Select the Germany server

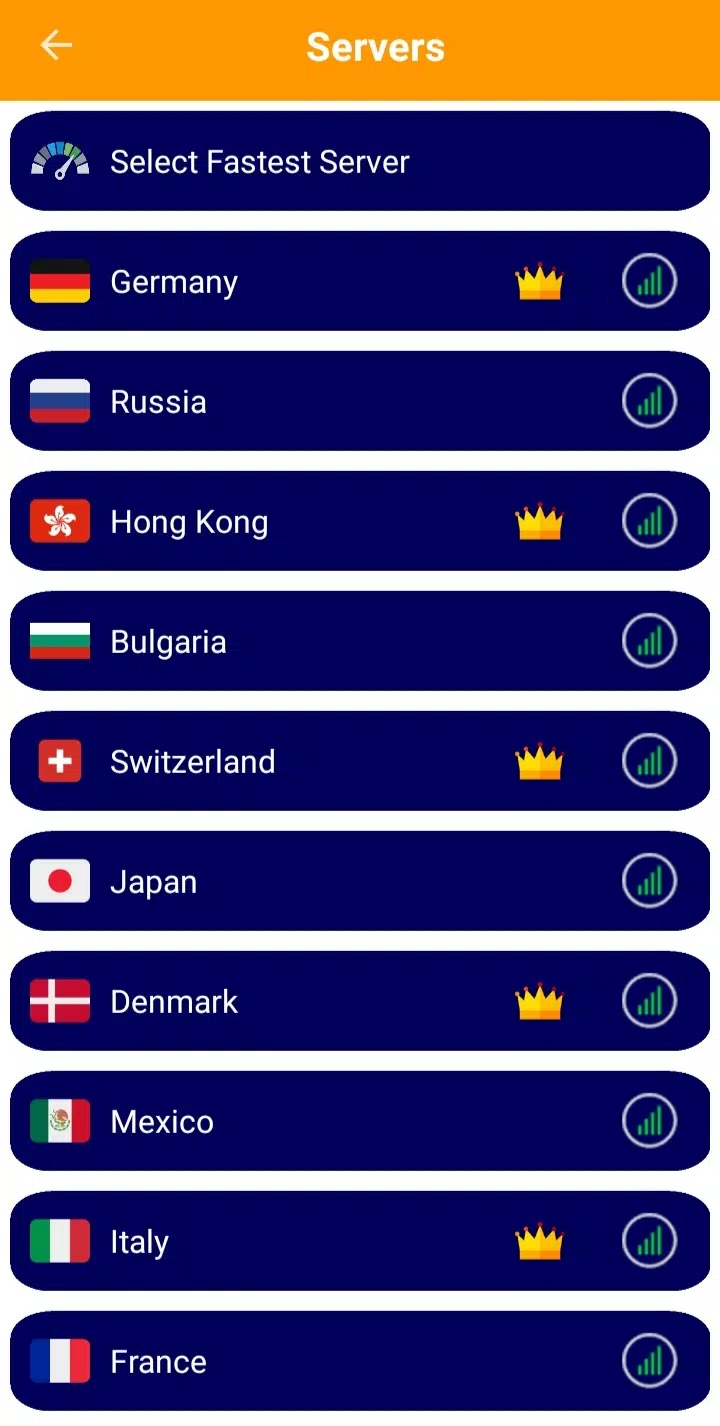click(300, 281)
